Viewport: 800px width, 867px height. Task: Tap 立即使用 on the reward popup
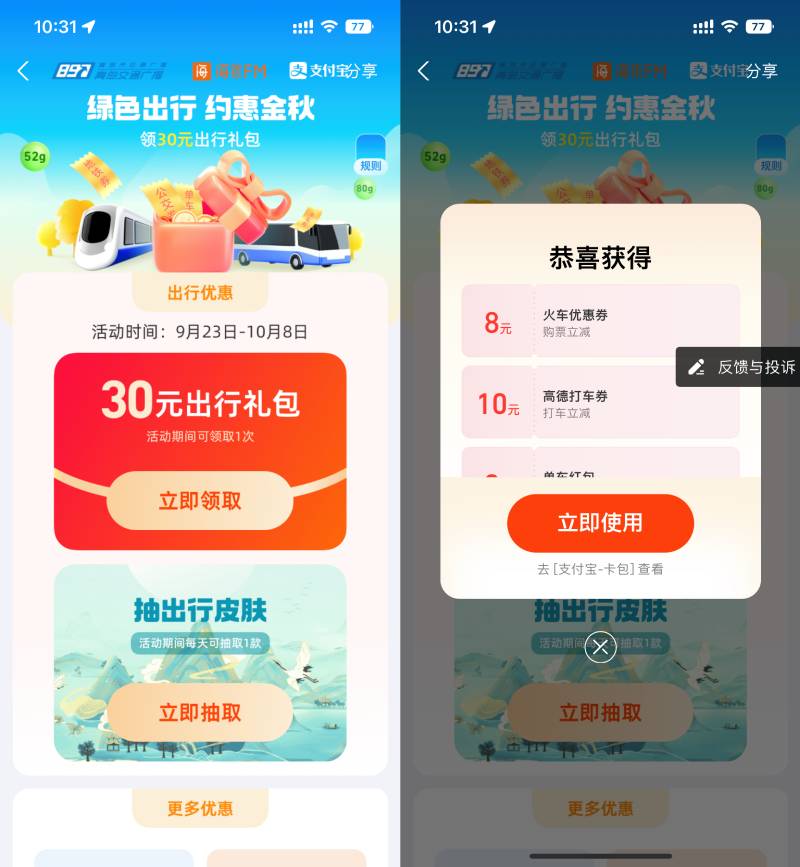[x=600, y=523]
